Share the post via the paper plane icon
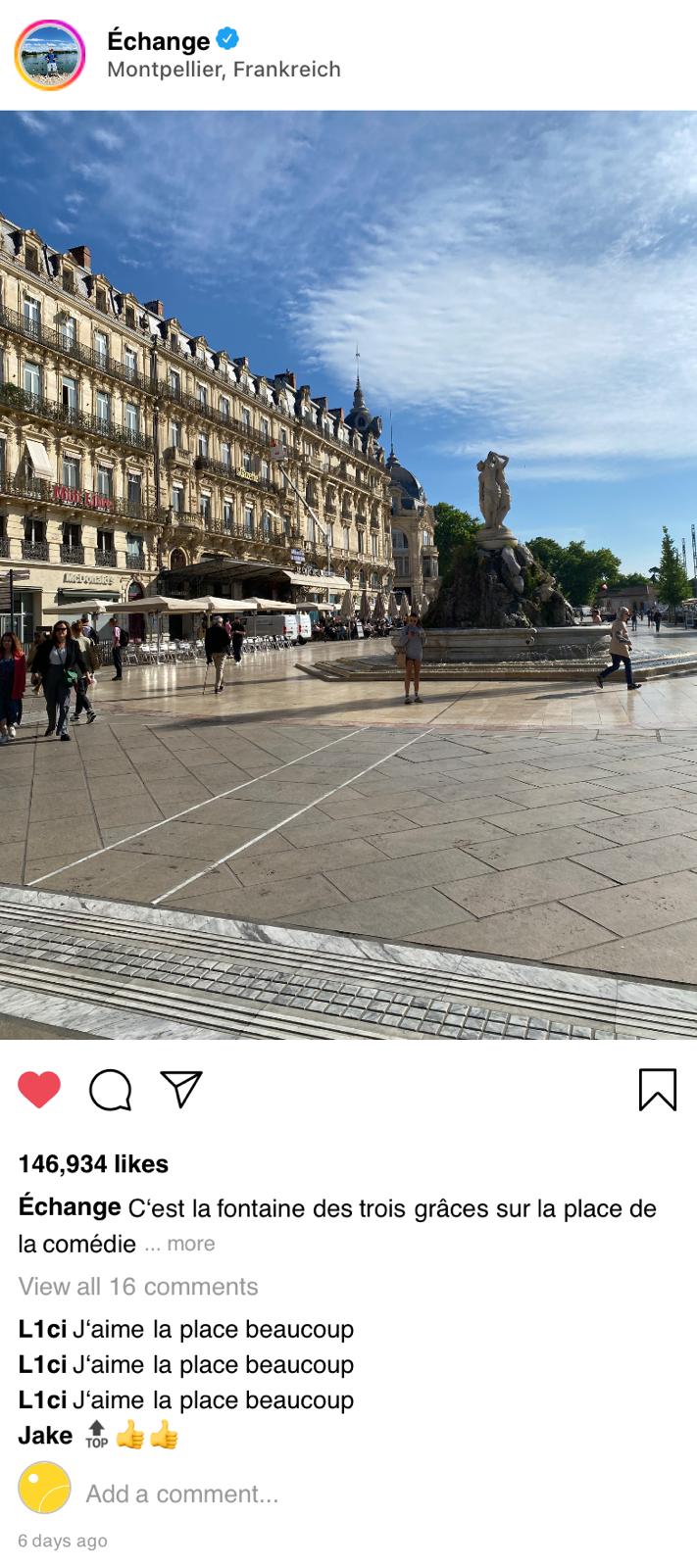Viewport: 697px width, 1568px height. (x=181, y=1089)
